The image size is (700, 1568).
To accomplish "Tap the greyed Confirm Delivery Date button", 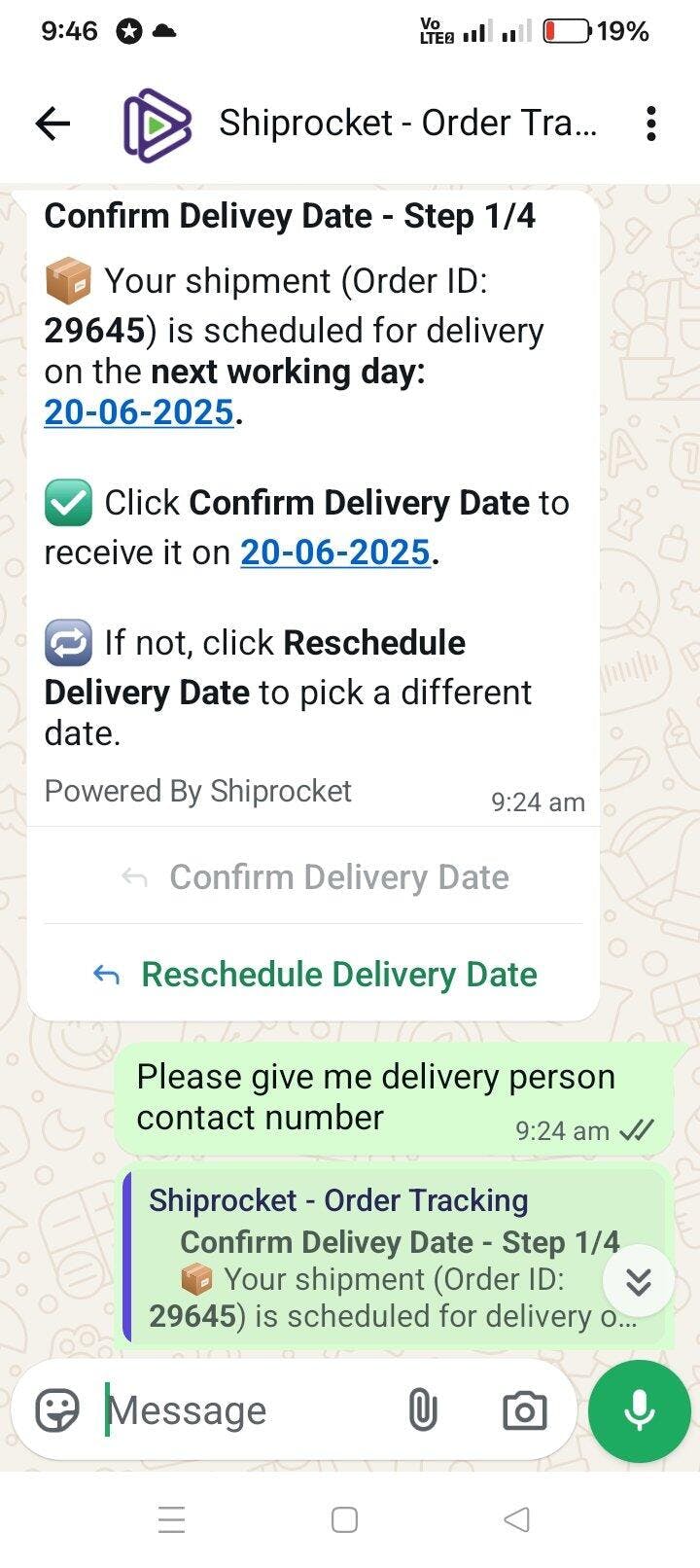I will 314,876.
